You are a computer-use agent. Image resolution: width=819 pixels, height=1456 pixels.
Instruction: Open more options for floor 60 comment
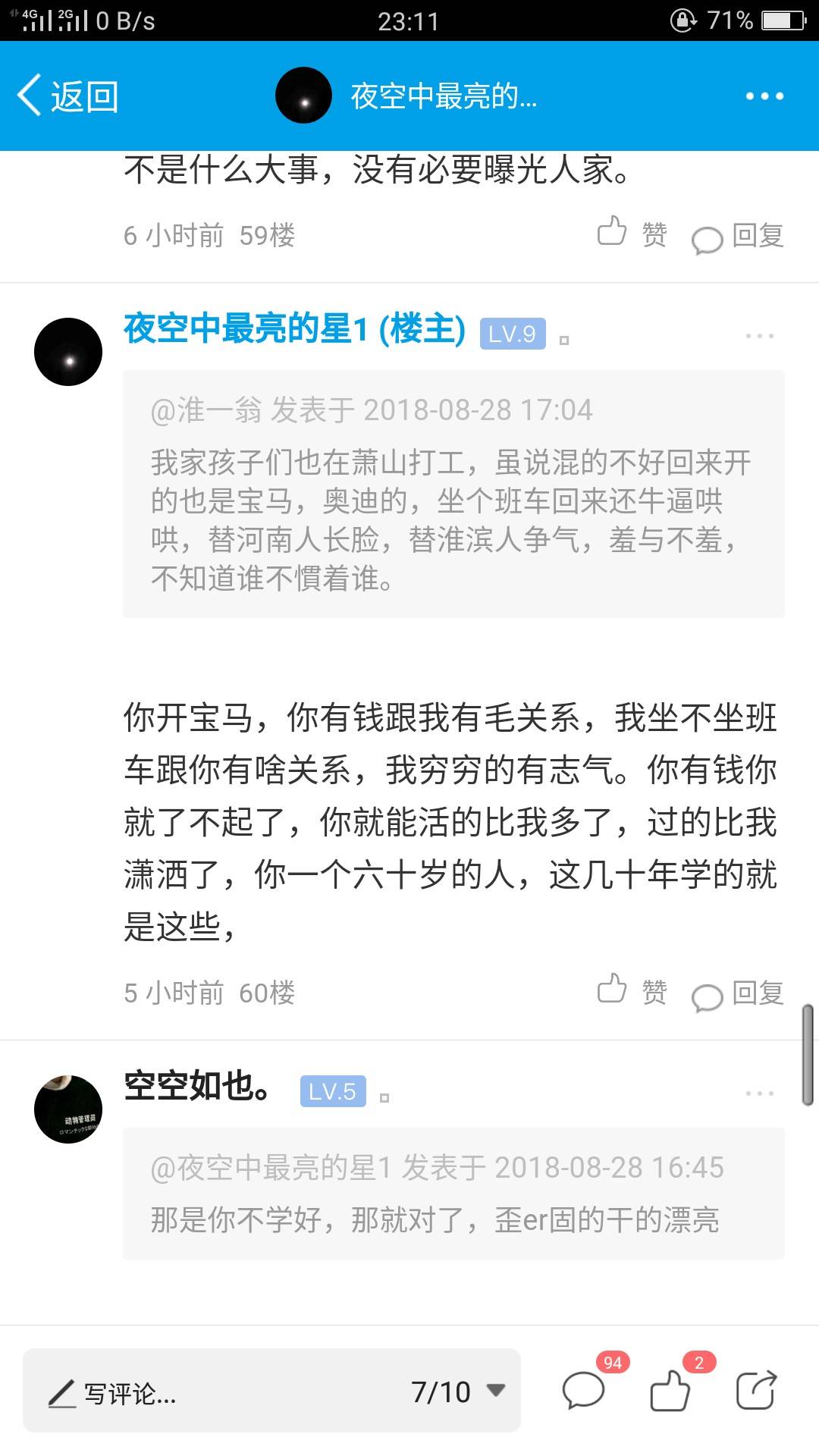tap(759, 335)
